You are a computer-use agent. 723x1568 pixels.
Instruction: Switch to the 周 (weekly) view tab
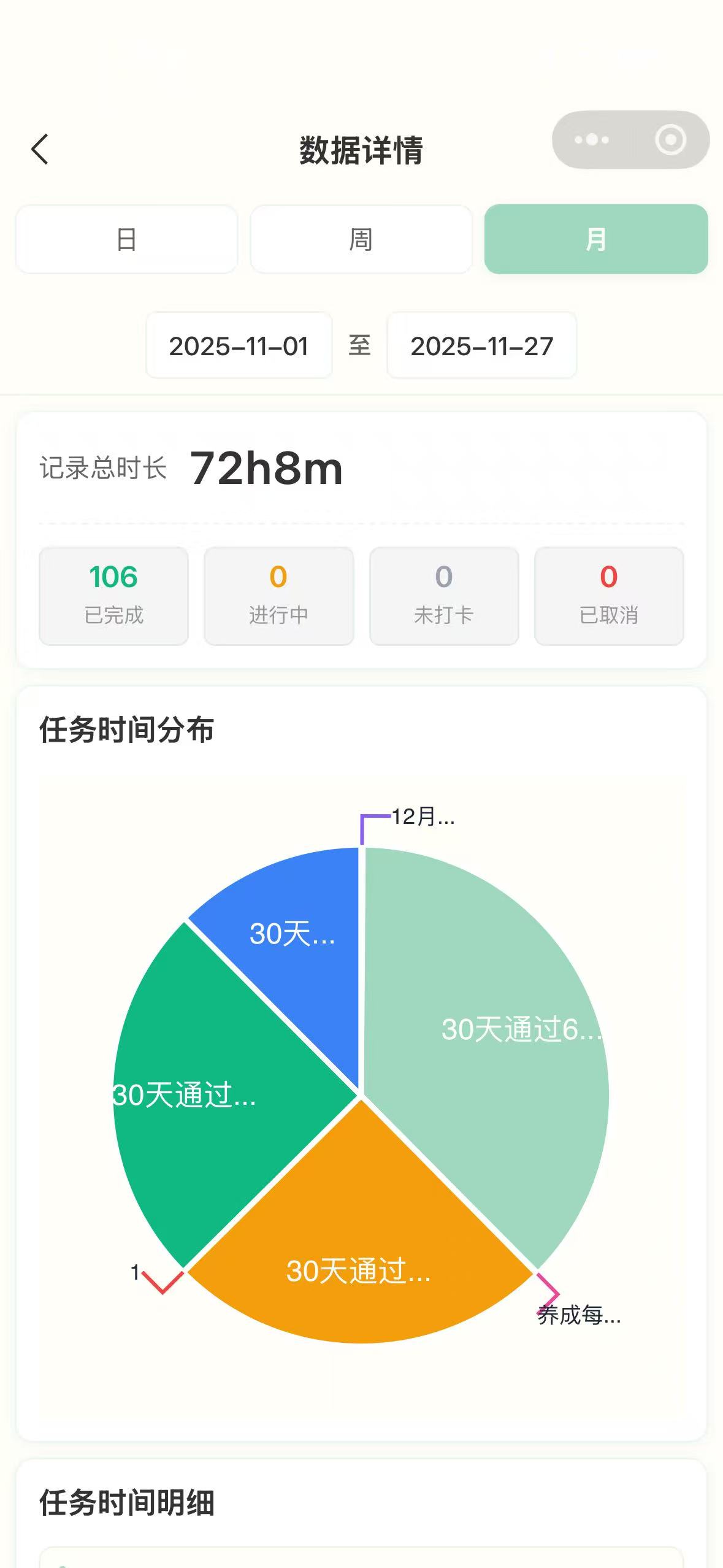361,240
